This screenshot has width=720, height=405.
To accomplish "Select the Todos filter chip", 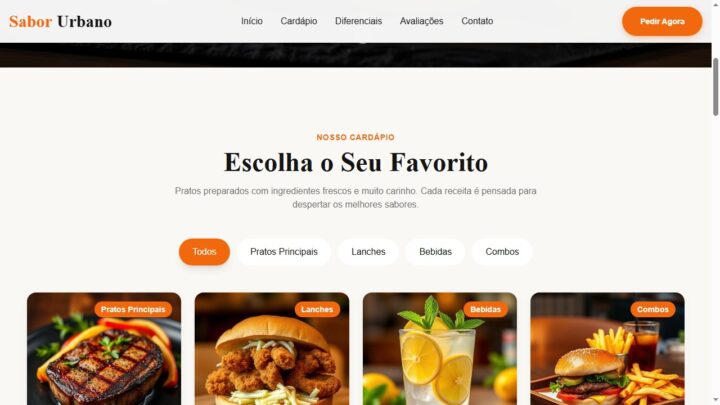I will [204, 252].
